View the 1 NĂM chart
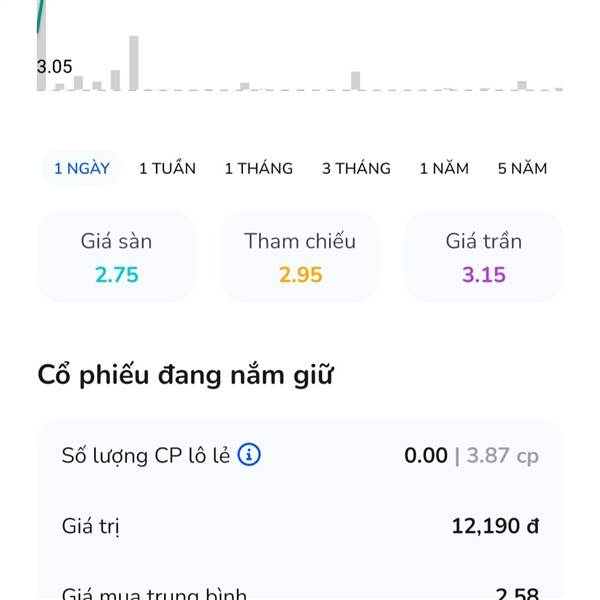 pyautogui.click(x=444, y=168)
